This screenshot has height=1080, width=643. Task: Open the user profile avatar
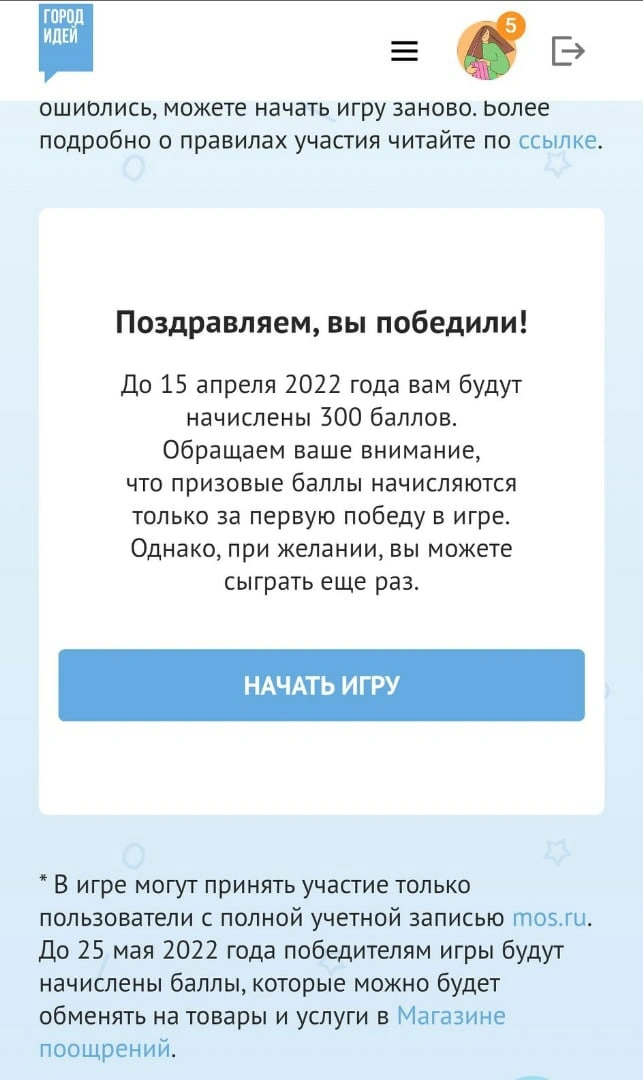click(x=486, y=50)
